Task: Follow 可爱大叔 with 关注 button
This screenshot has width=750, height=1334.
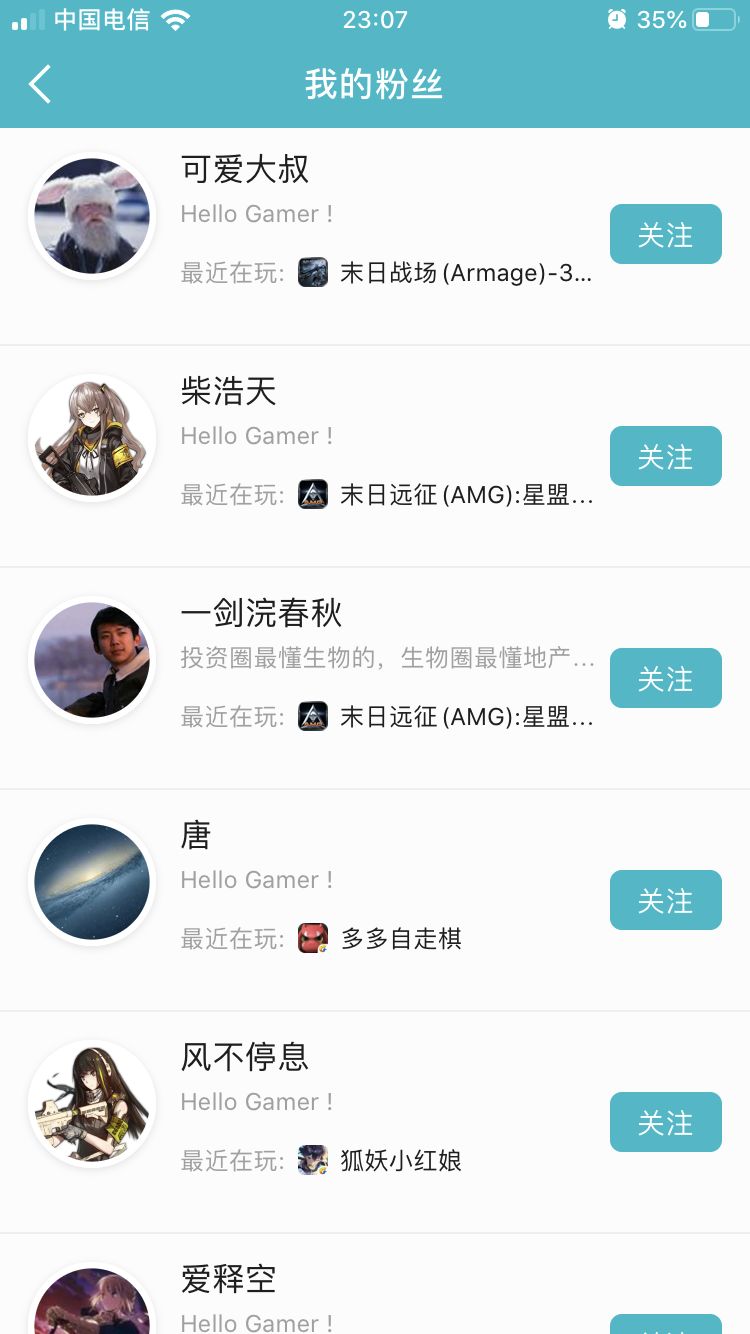Action: click(665, 234)
